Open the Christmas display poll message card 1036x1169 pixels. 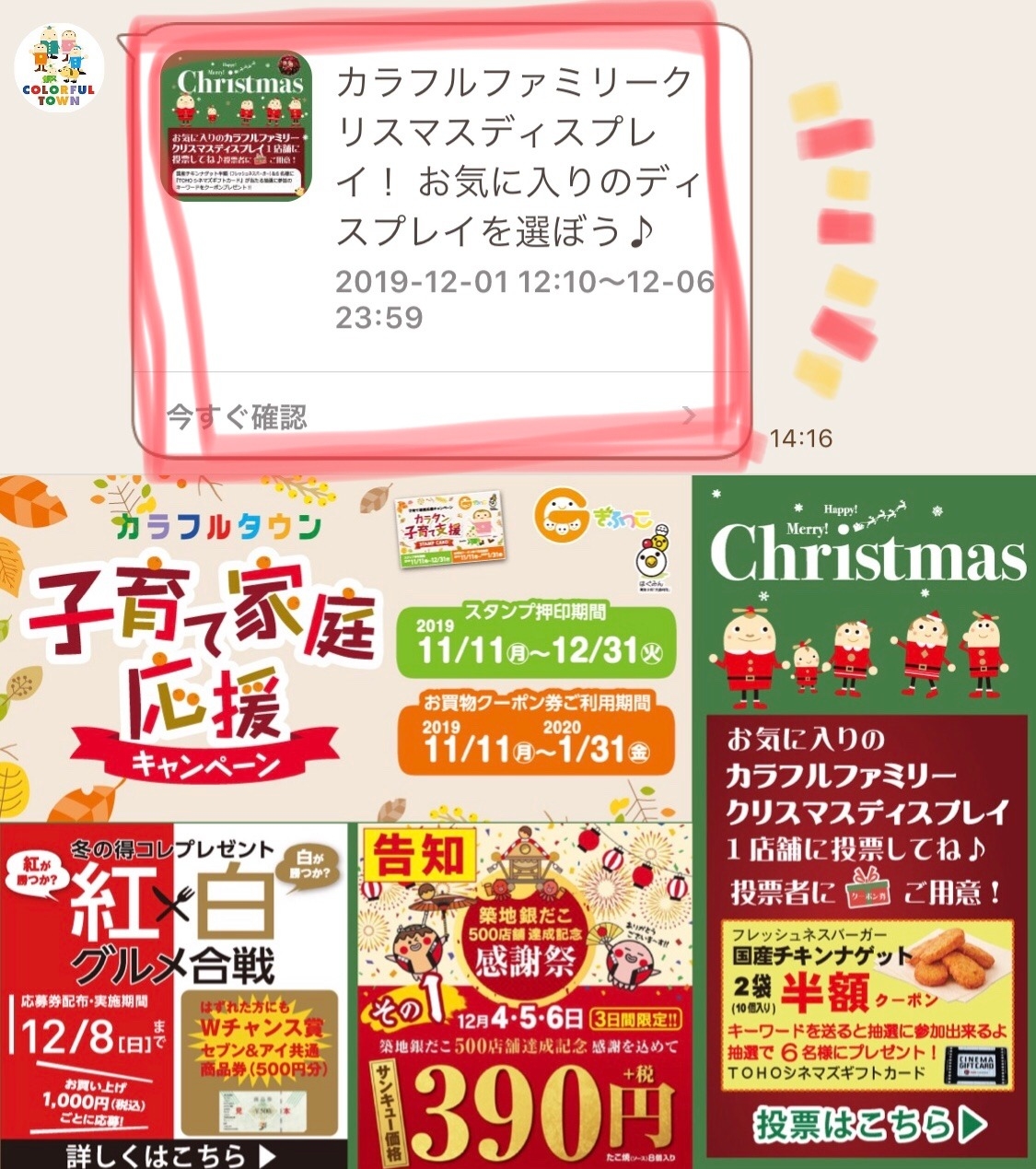[440, 193]
